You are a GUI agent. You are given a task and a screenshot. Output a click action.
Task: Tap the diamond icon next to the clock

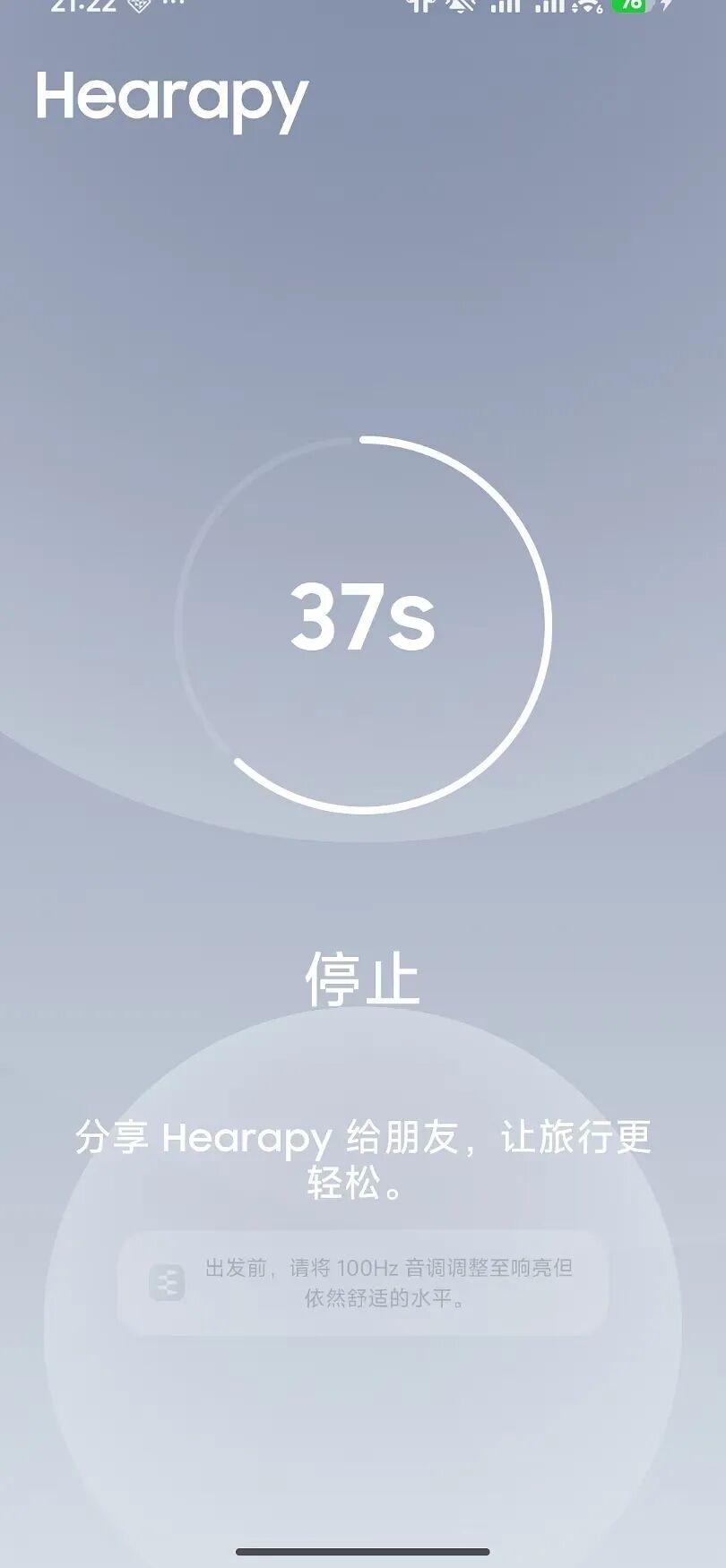click(x=139, y=11)
